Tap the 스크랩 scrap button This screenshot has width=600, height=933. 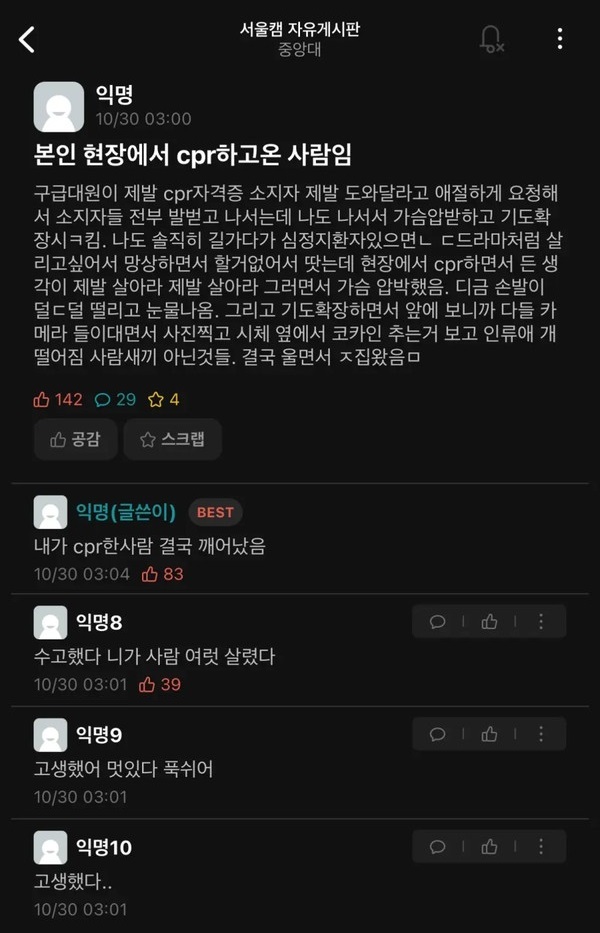[173, 439]
